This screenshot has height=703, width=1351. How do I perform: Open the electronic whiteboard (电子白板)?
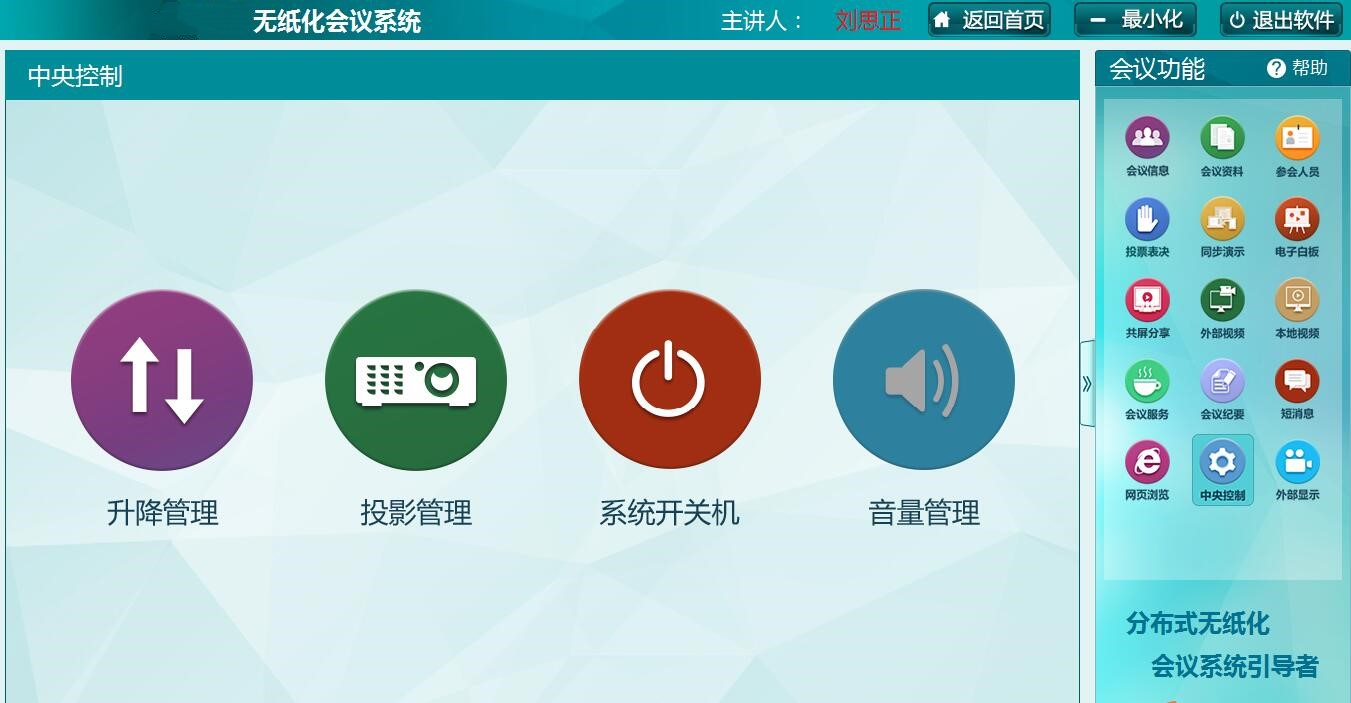1297,220
